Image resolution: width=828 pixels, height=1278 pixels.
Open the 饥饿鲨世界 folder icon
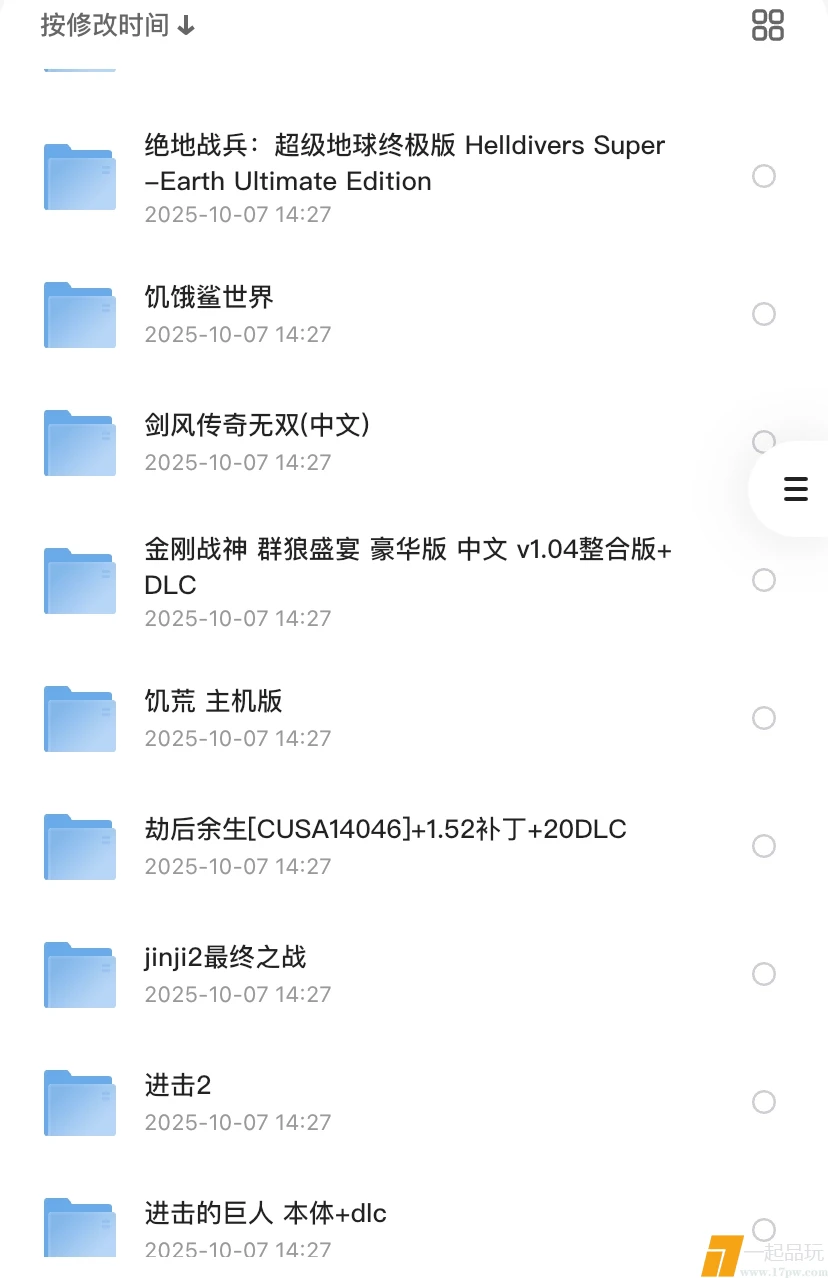tap(79, 314)
